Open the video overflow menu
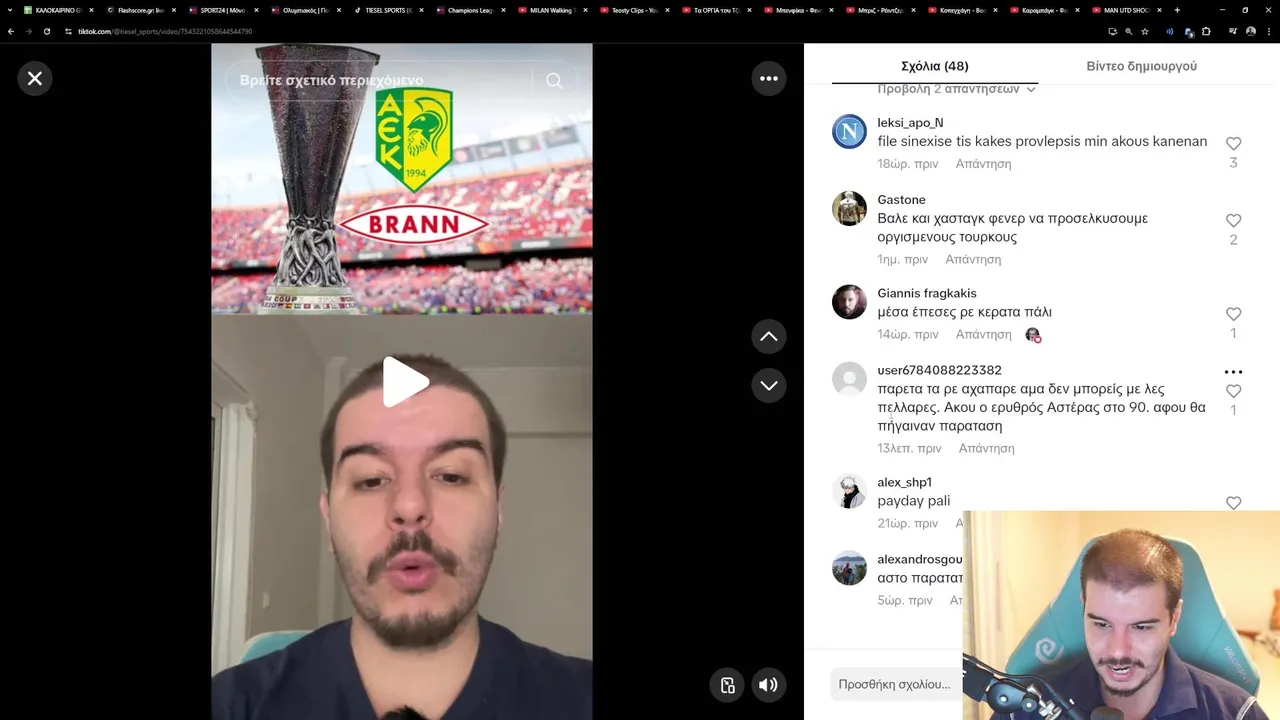Image resolution: width=1280 pixels, height=720 pixels. pyautogui.click(x=768, y=78)
